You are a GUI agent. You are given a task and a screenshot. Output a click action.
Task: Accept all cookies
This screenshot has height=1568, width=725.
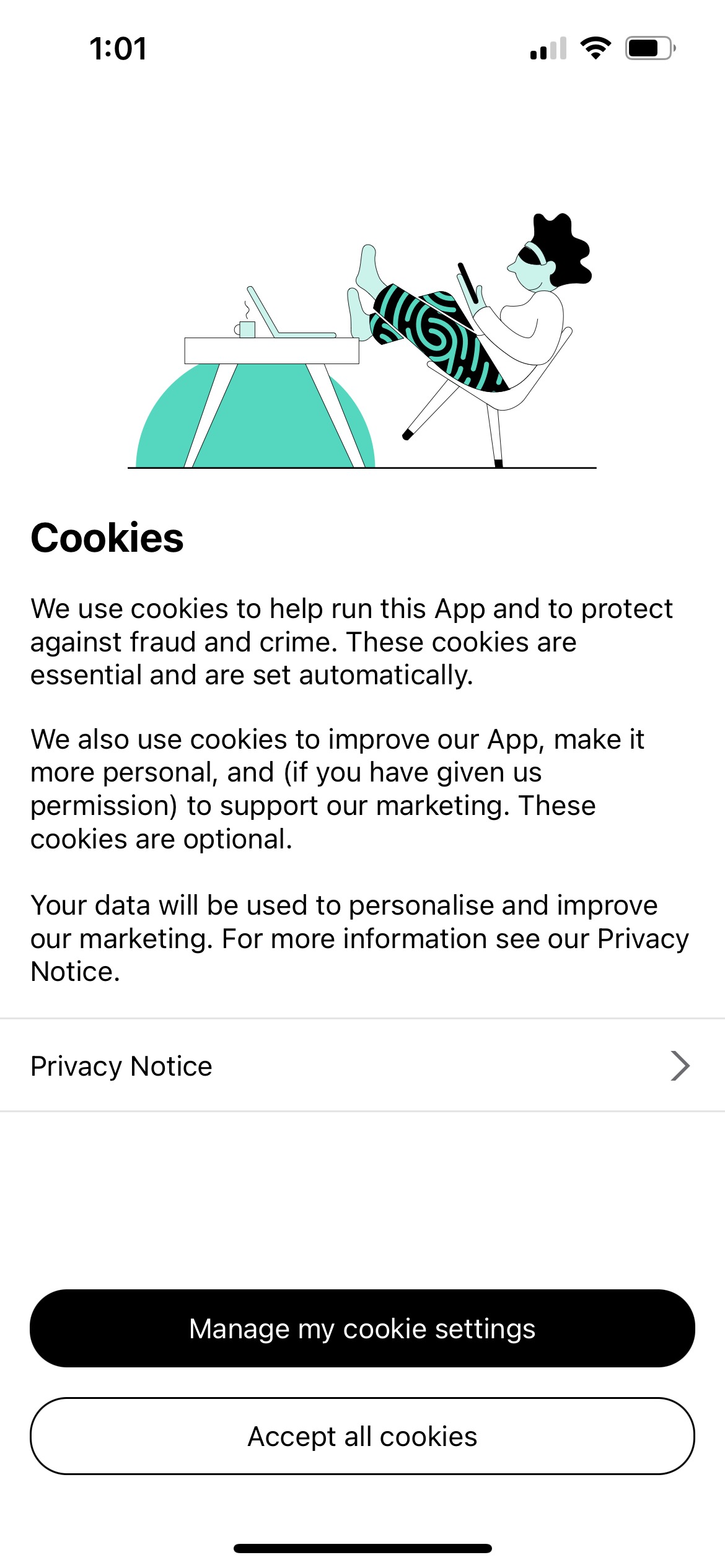pyautogui.click(x=362, y=1436)
